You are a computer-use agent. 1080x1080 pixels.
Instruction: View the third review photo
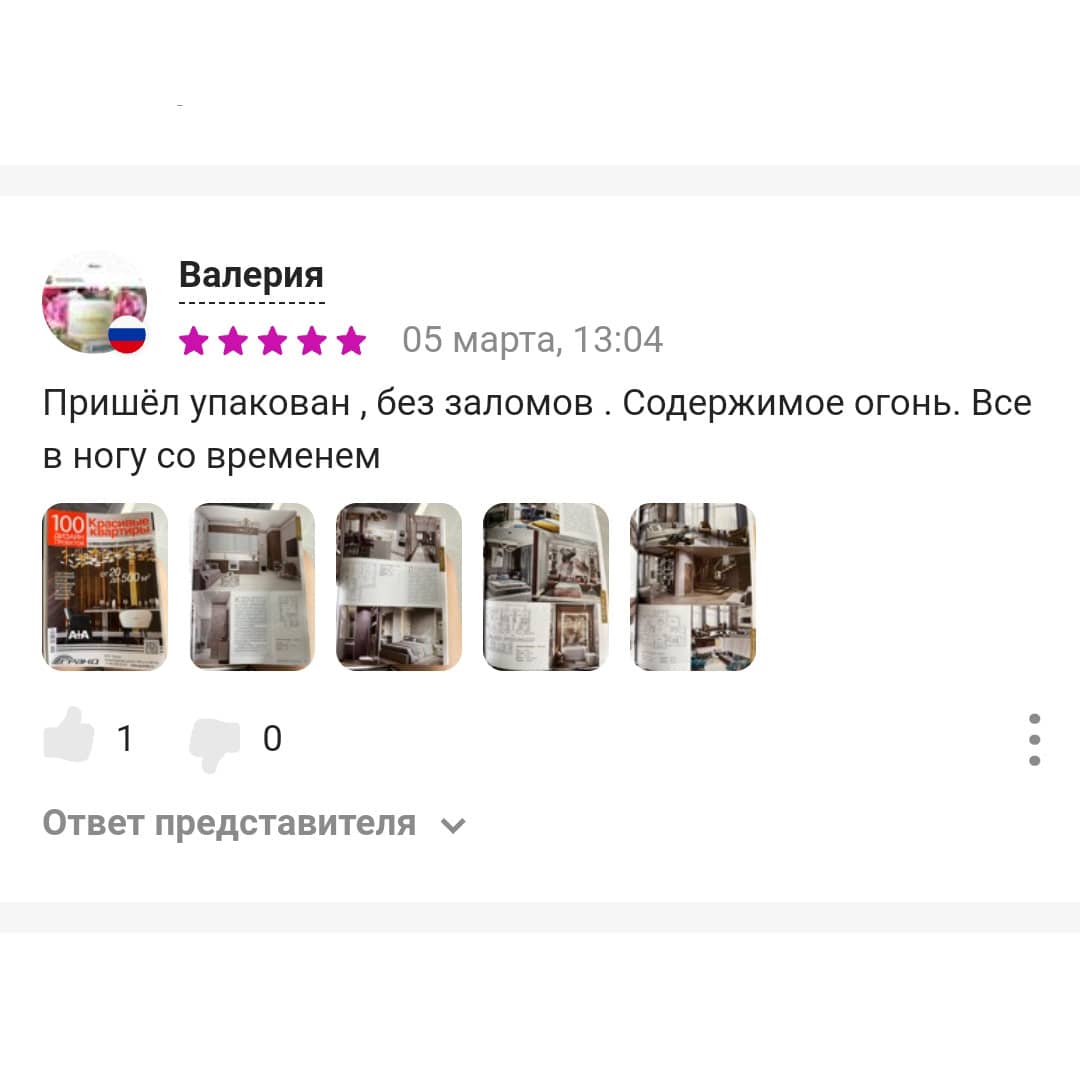pyautogui.click(x=399, y=586)
